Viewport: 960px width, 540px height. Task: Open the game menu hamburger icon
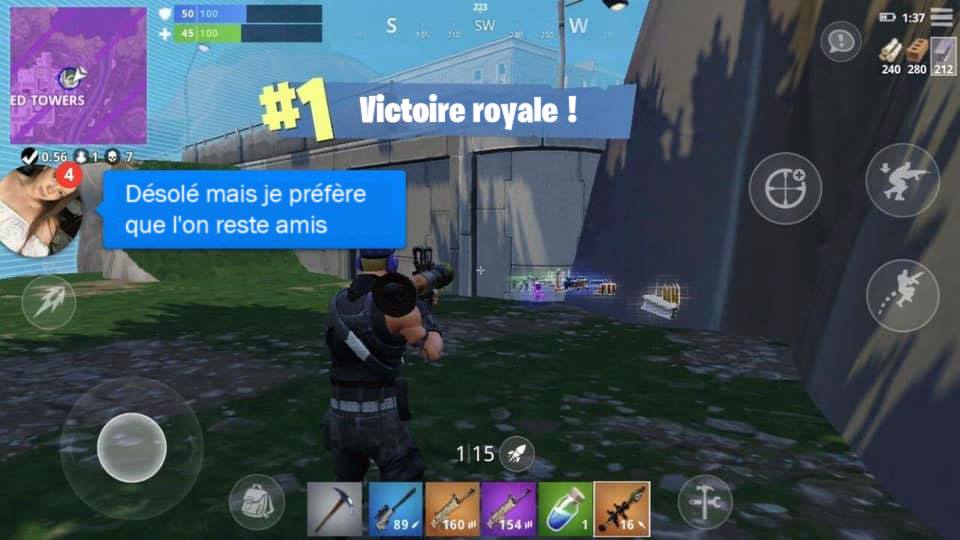click(x=941, y=17)
